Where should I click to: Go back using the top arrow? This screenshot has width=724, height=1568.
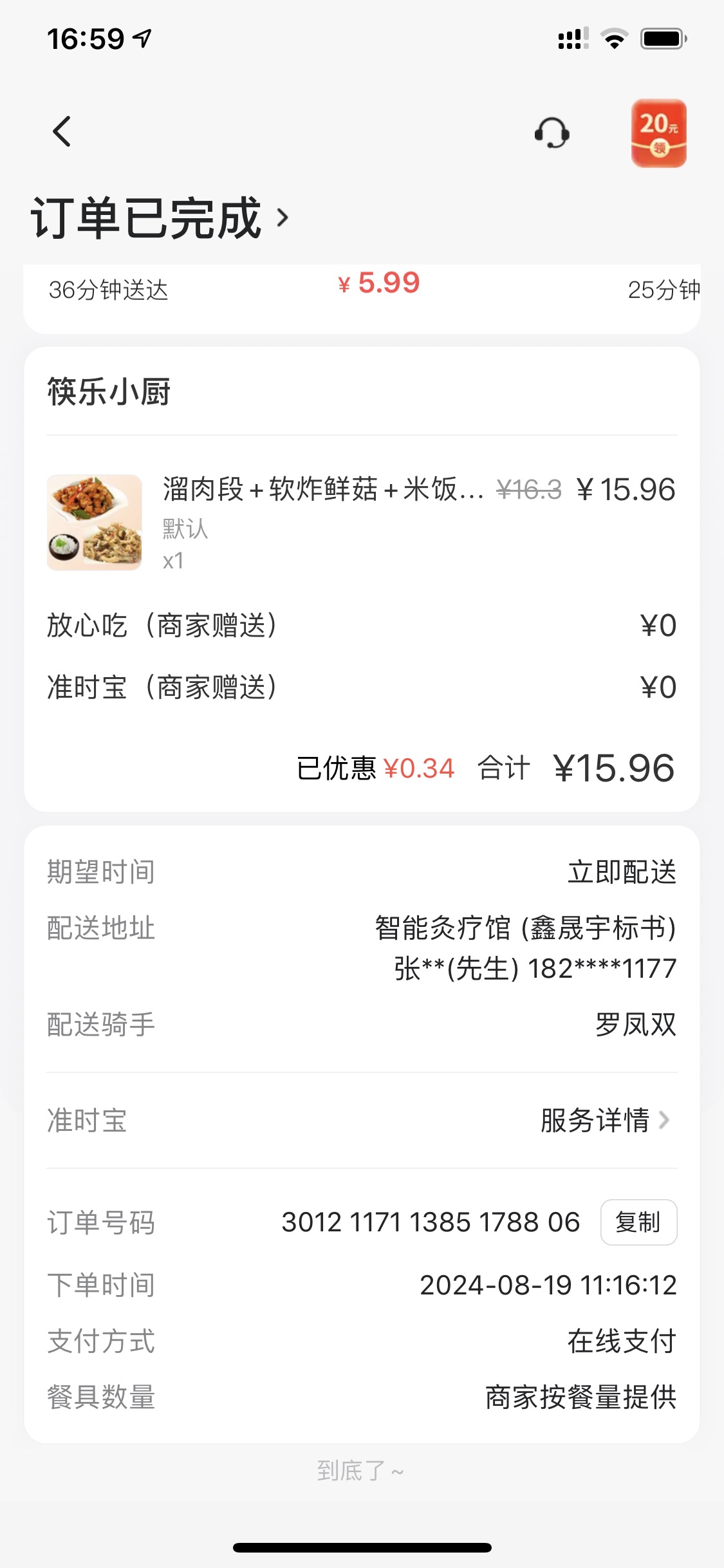click(62, 132)
